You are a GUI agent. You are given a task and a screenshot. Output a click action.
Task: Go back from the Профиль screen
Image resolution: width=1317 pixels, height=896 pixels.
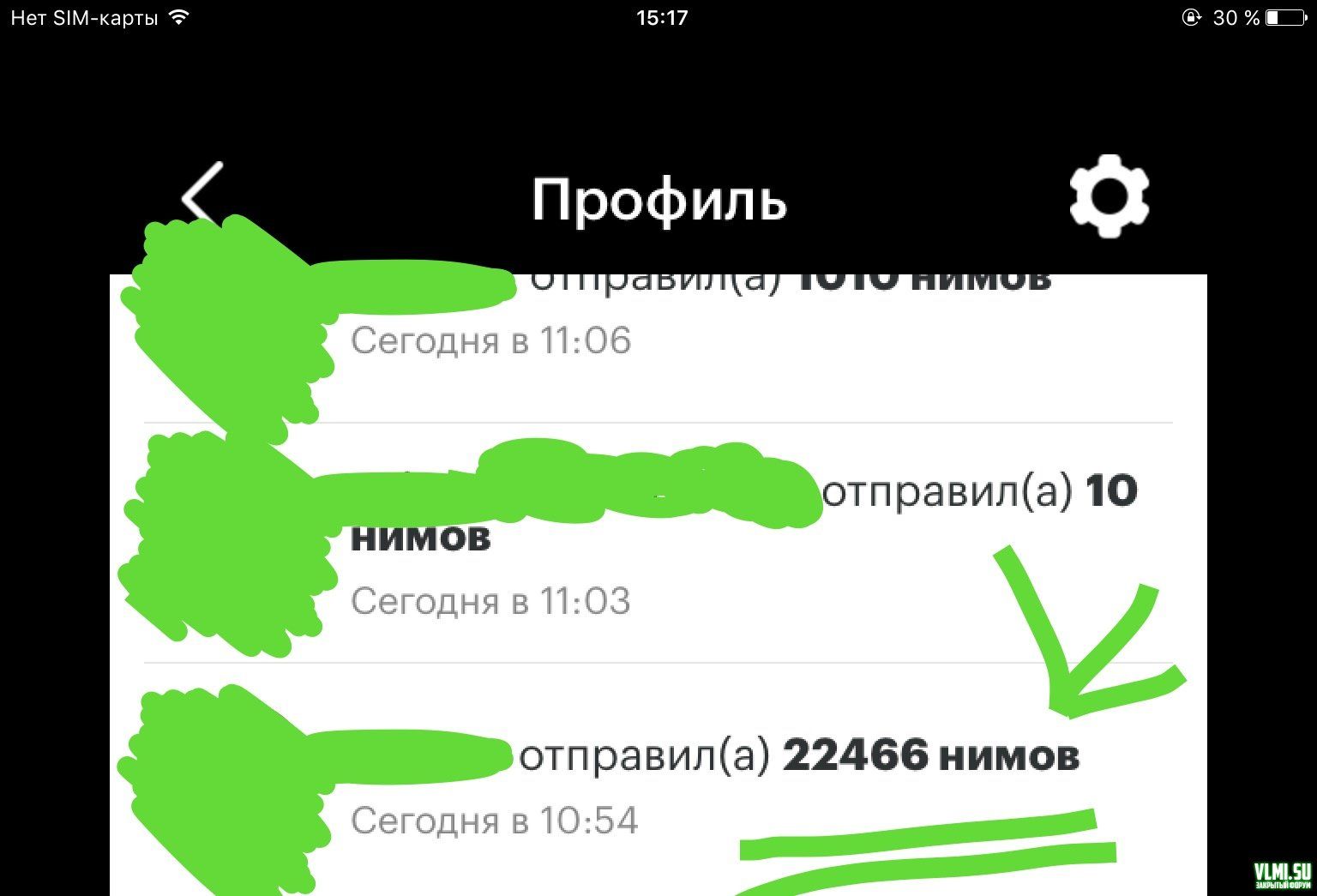[202, 197]
